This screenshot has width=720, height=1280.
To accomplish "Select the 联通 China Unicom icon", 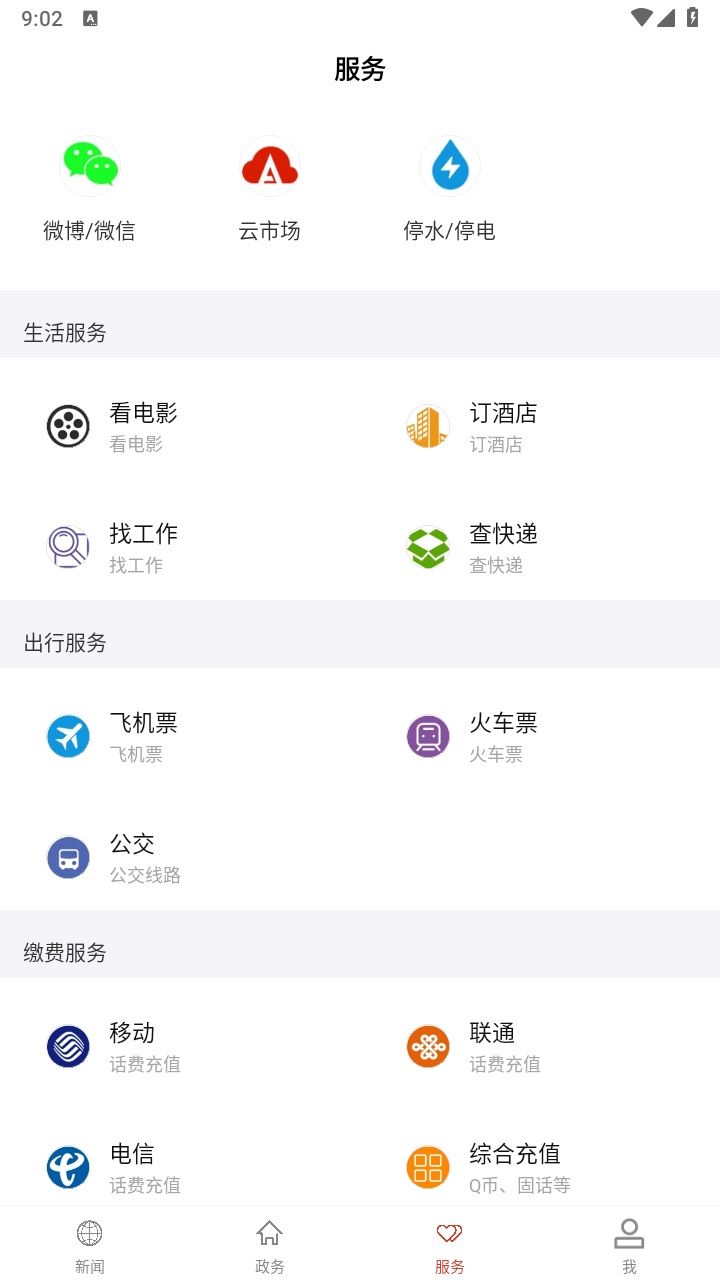I will [x=428, y=1046].
